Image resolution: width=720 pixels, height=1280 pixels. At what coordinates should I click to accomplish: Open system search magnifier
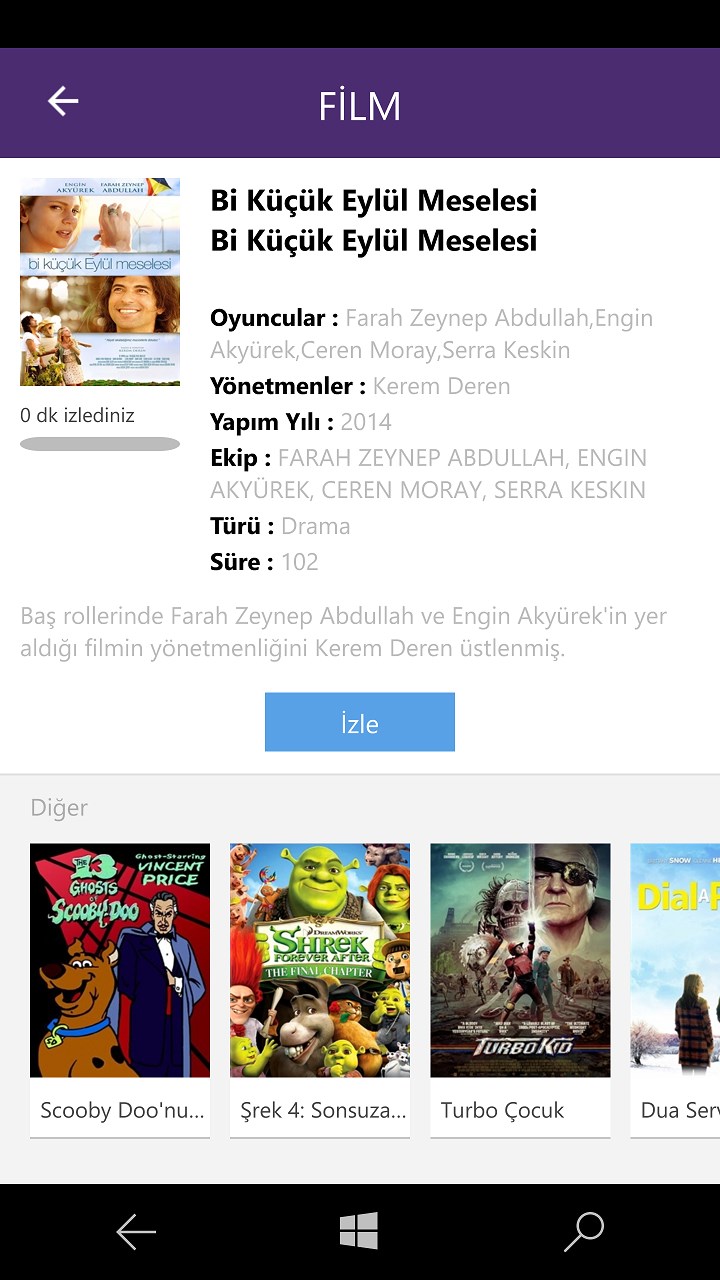tap(584, 1231)
